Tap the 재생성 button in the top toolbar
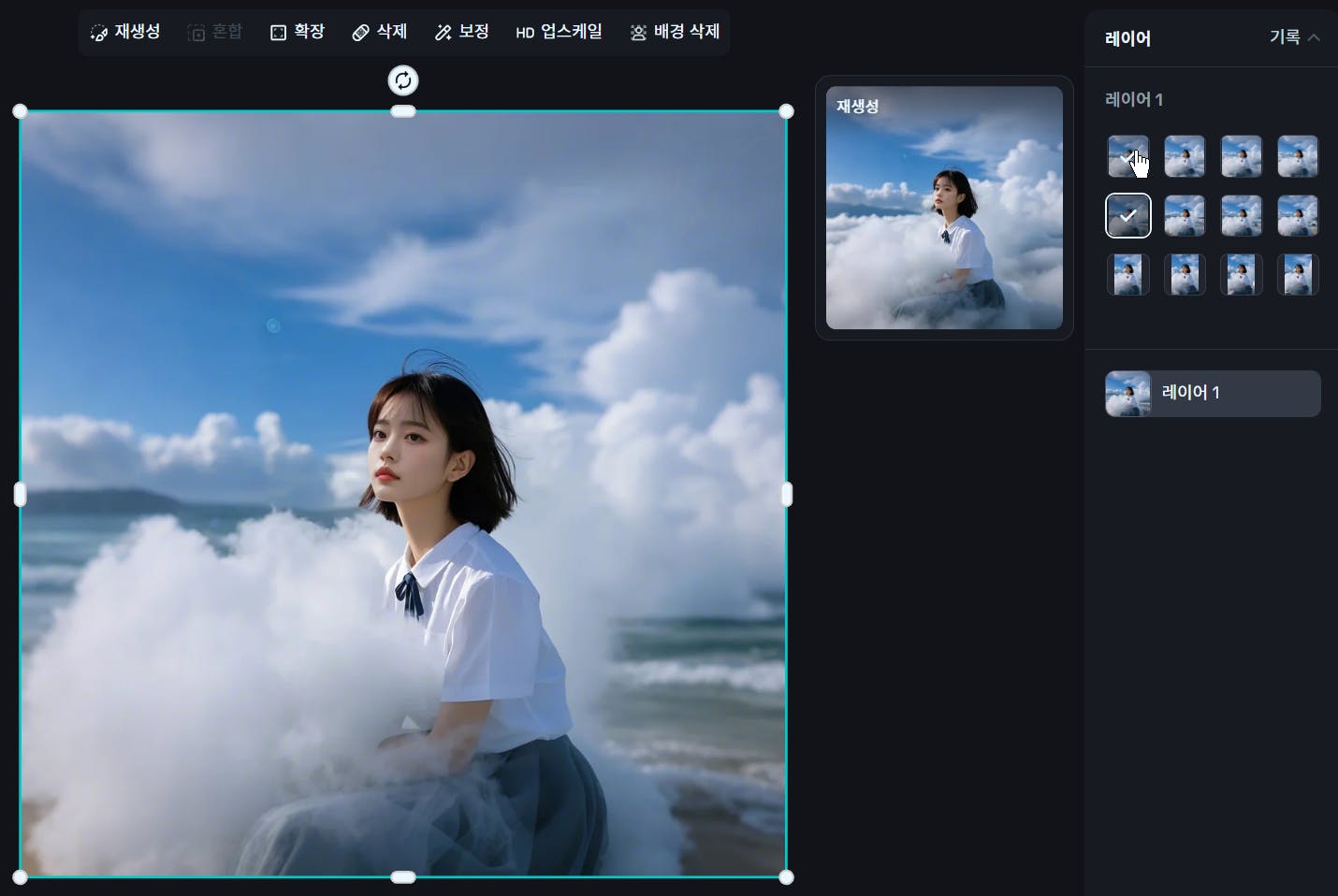Screen dimensions: 1338x896 point(125,33)
